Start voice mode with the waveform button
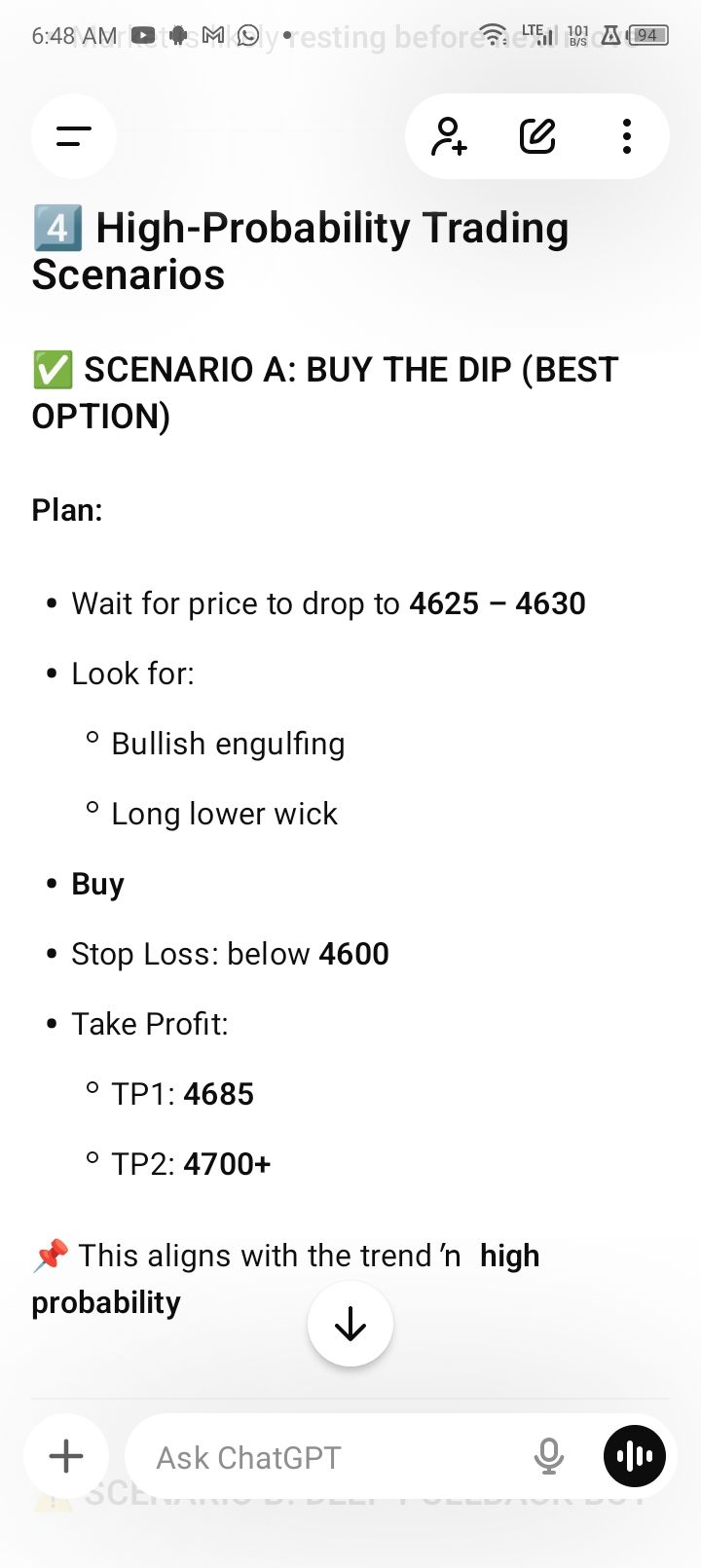Screen dimensions: 701x1568 [x=635, y=1456]
